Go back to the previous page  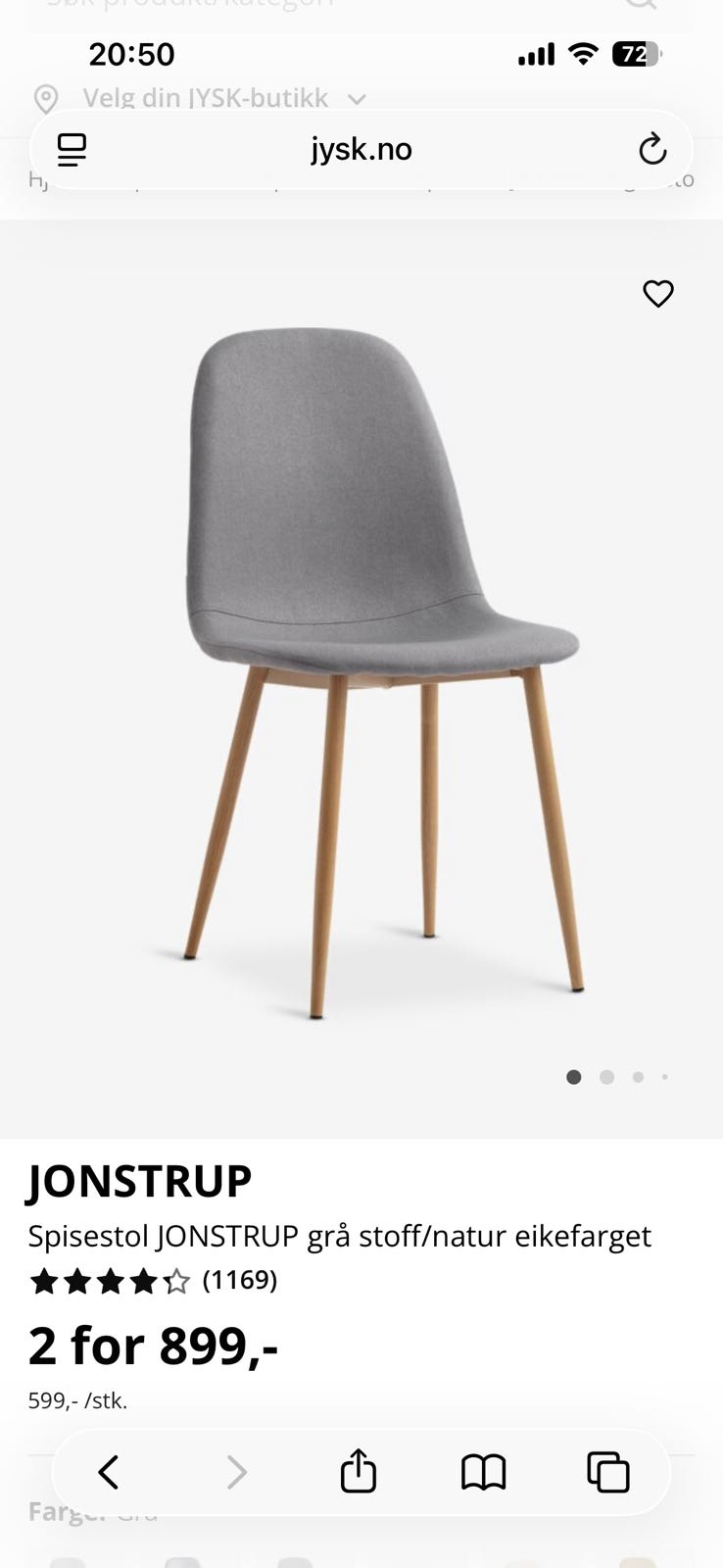(109, 1472)
